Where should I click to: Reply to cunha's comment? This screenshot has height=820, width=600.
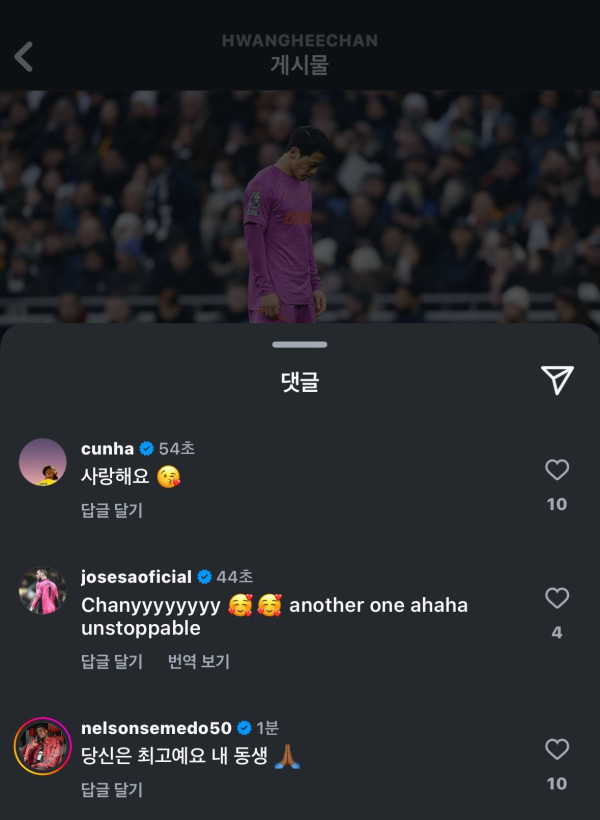pyautogui.click(x=111, y=510)
